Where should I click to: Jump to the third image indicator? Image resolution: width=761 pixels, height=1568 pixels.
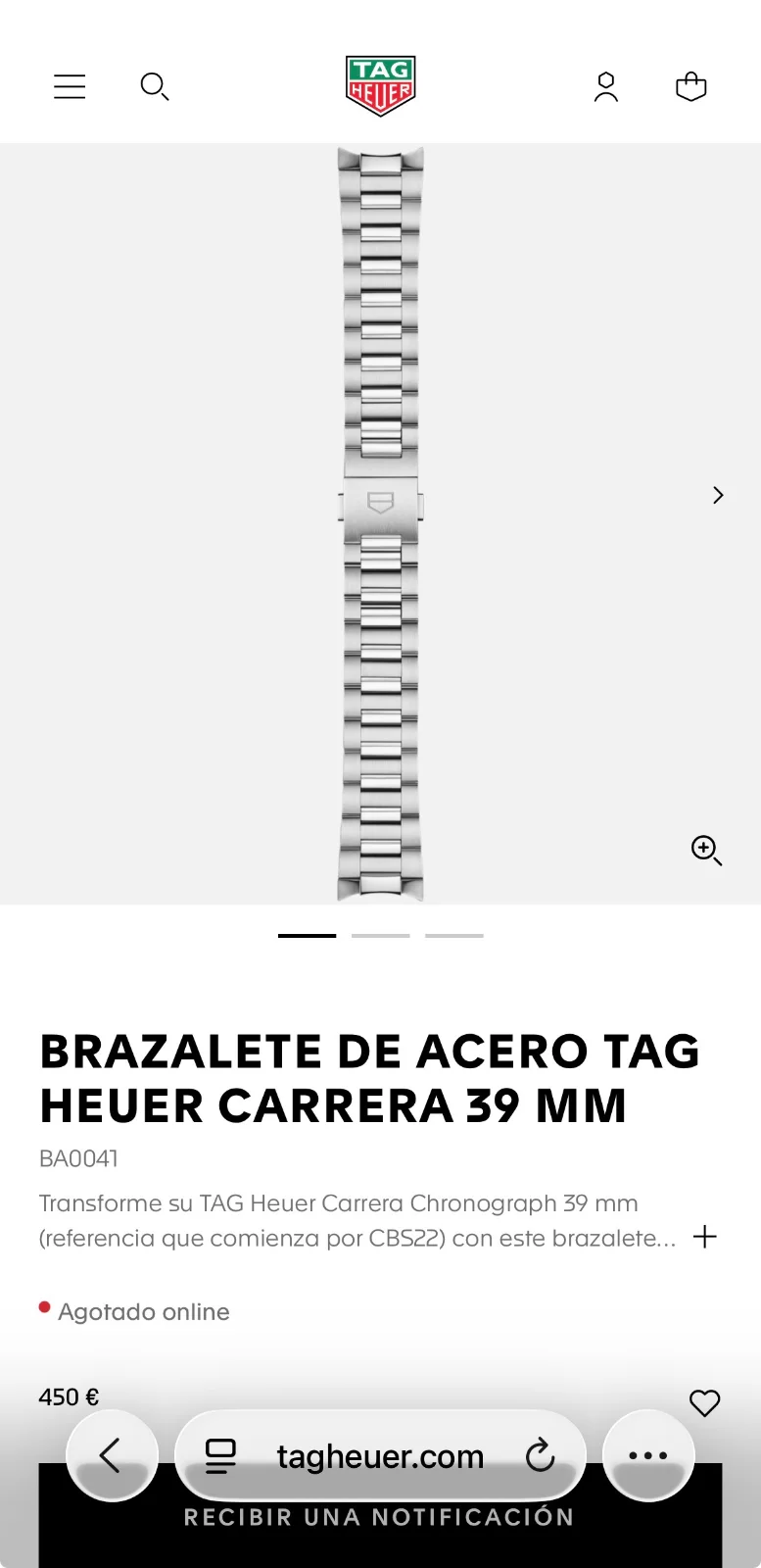454,936
